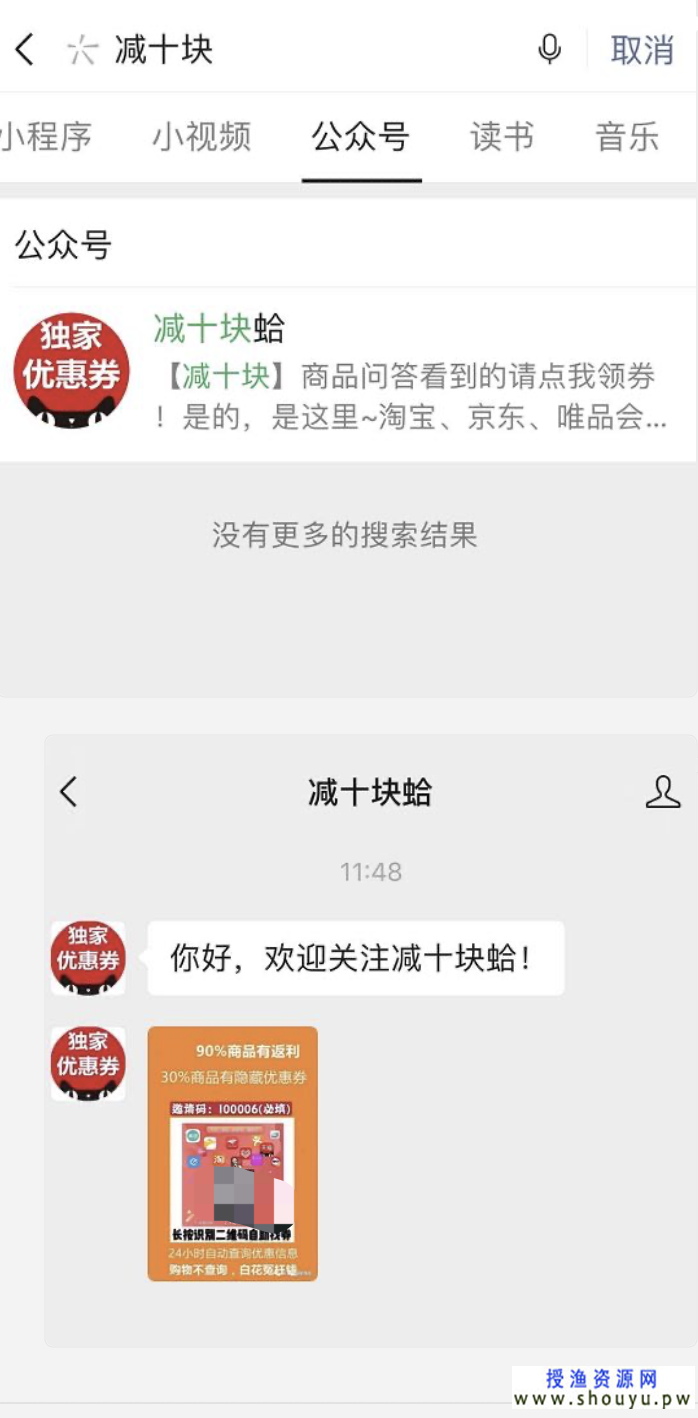Screen dimensions: 698x1418
Task: Open the orange coupon image message
Action: click(232, 1153)
